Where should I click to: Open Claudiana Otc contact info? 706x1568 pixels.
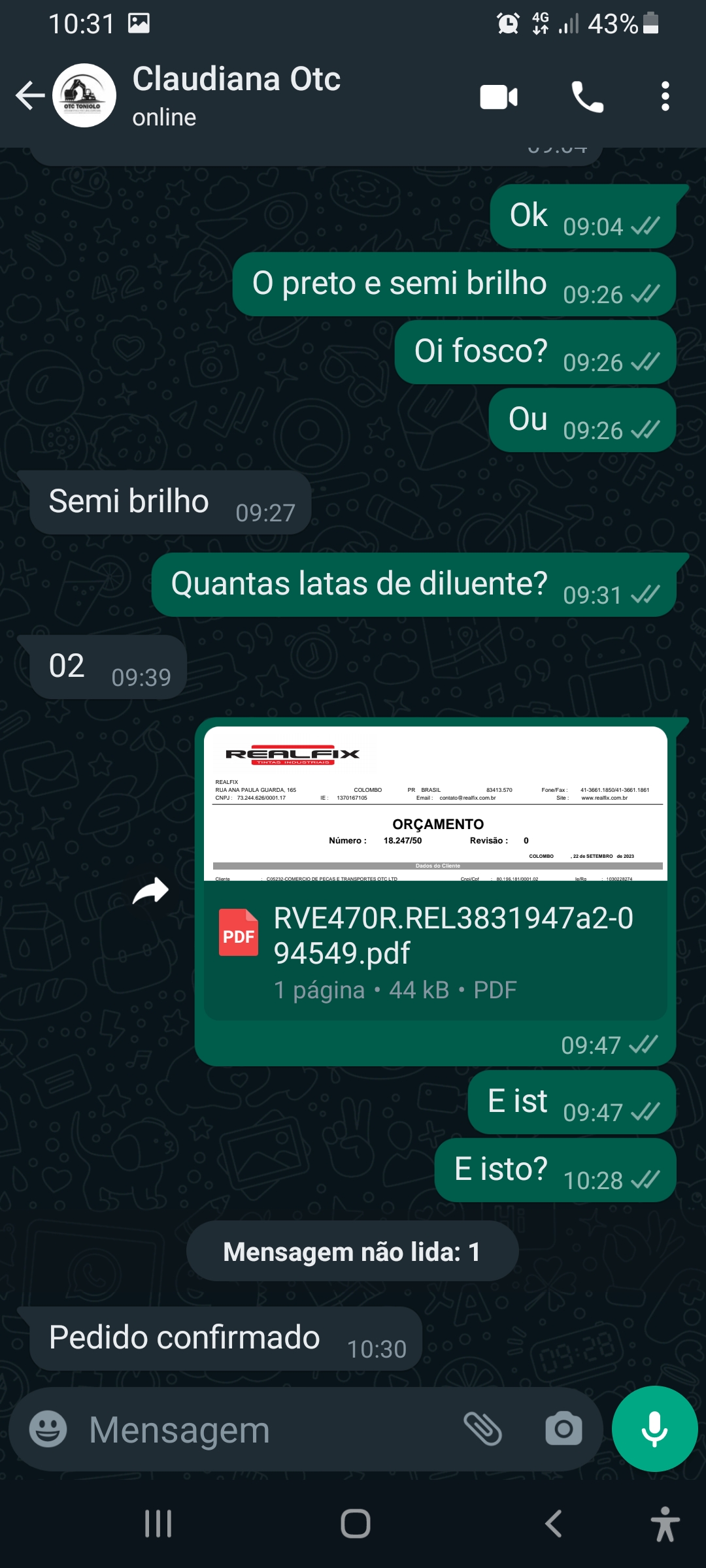[235, 95]
